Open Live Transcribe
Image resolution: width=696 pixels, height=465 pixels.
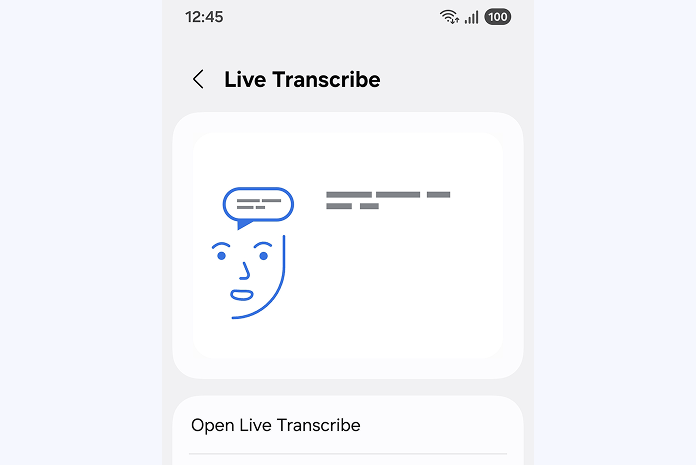[276, 425]
